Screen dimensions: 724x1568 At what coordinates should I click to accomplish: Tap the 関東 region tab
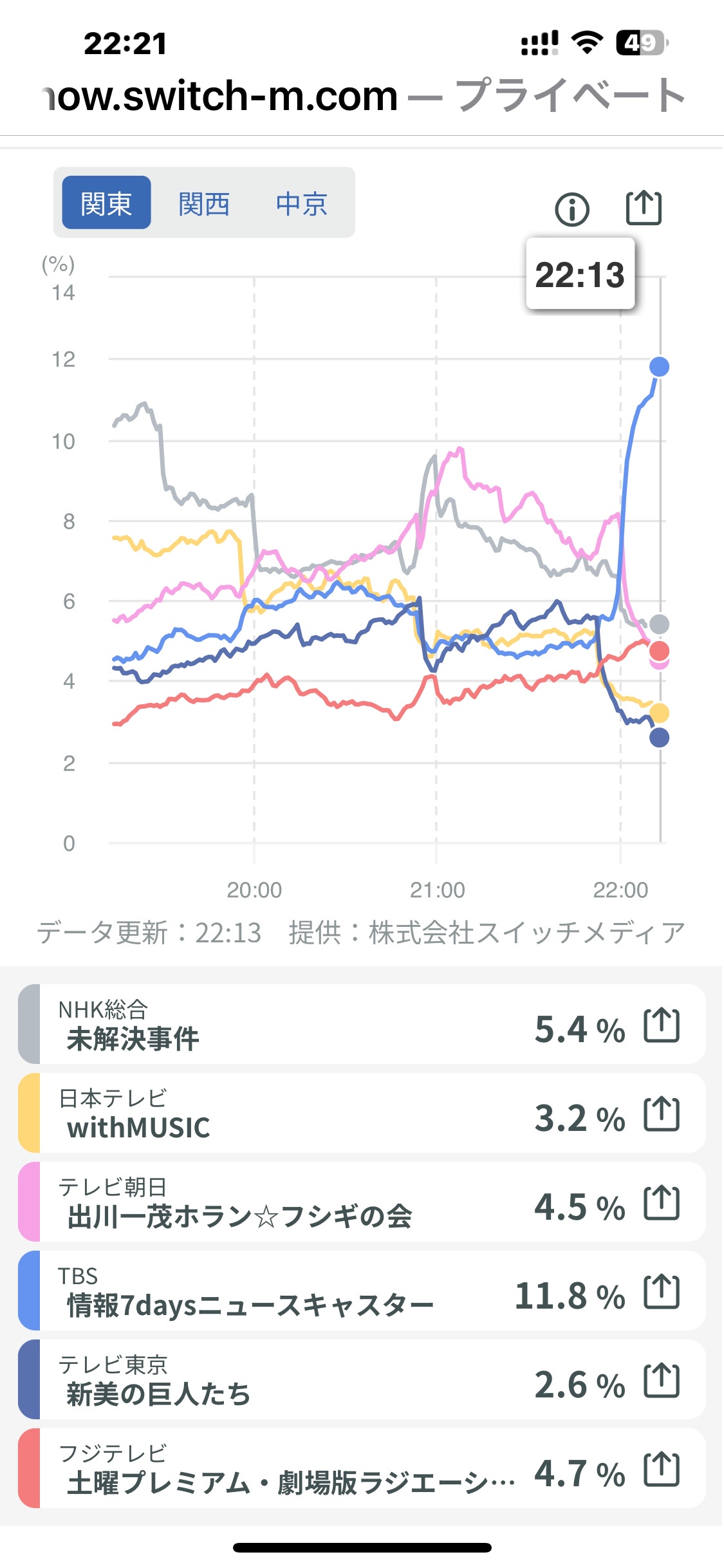(106, 203)
